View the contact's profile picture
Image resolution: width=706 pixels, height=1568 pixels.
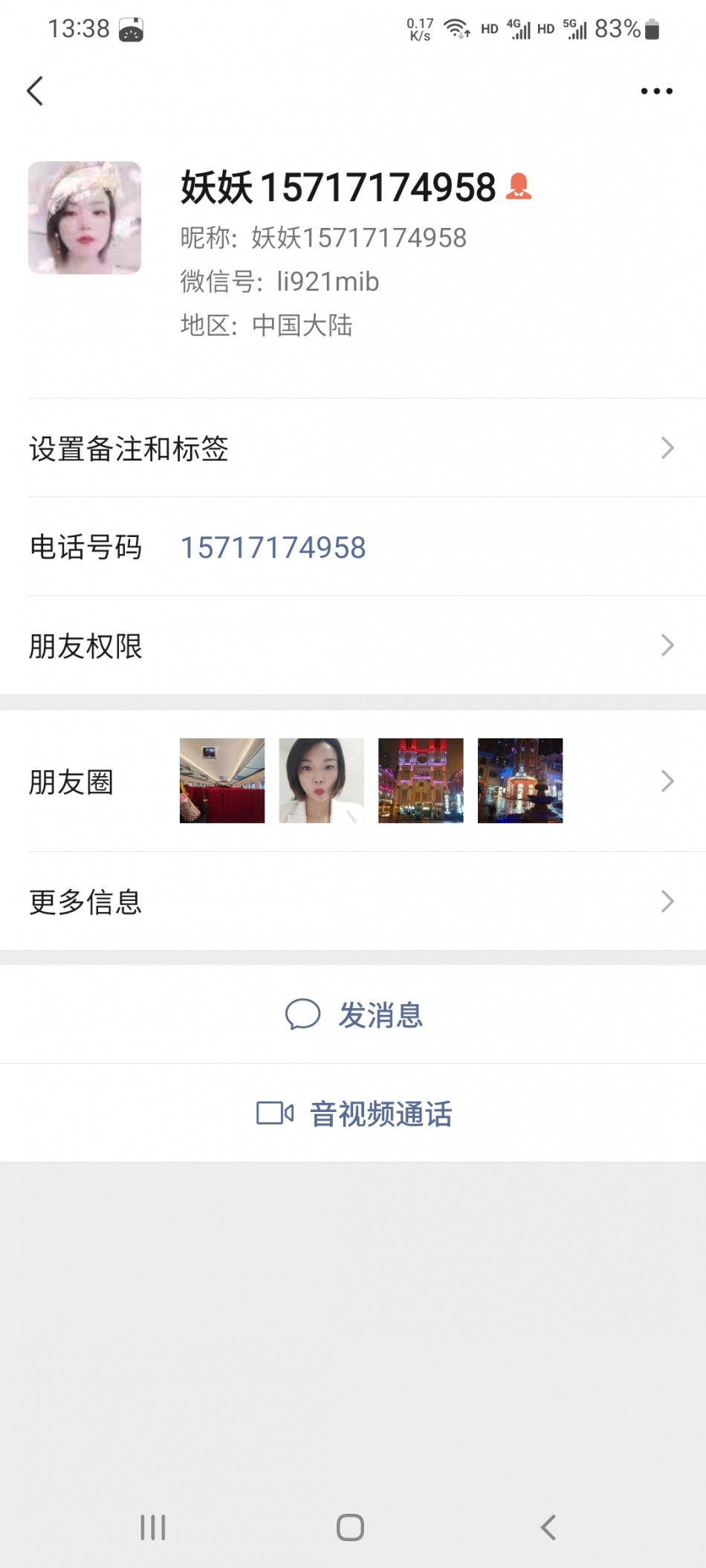coord(85,218)
